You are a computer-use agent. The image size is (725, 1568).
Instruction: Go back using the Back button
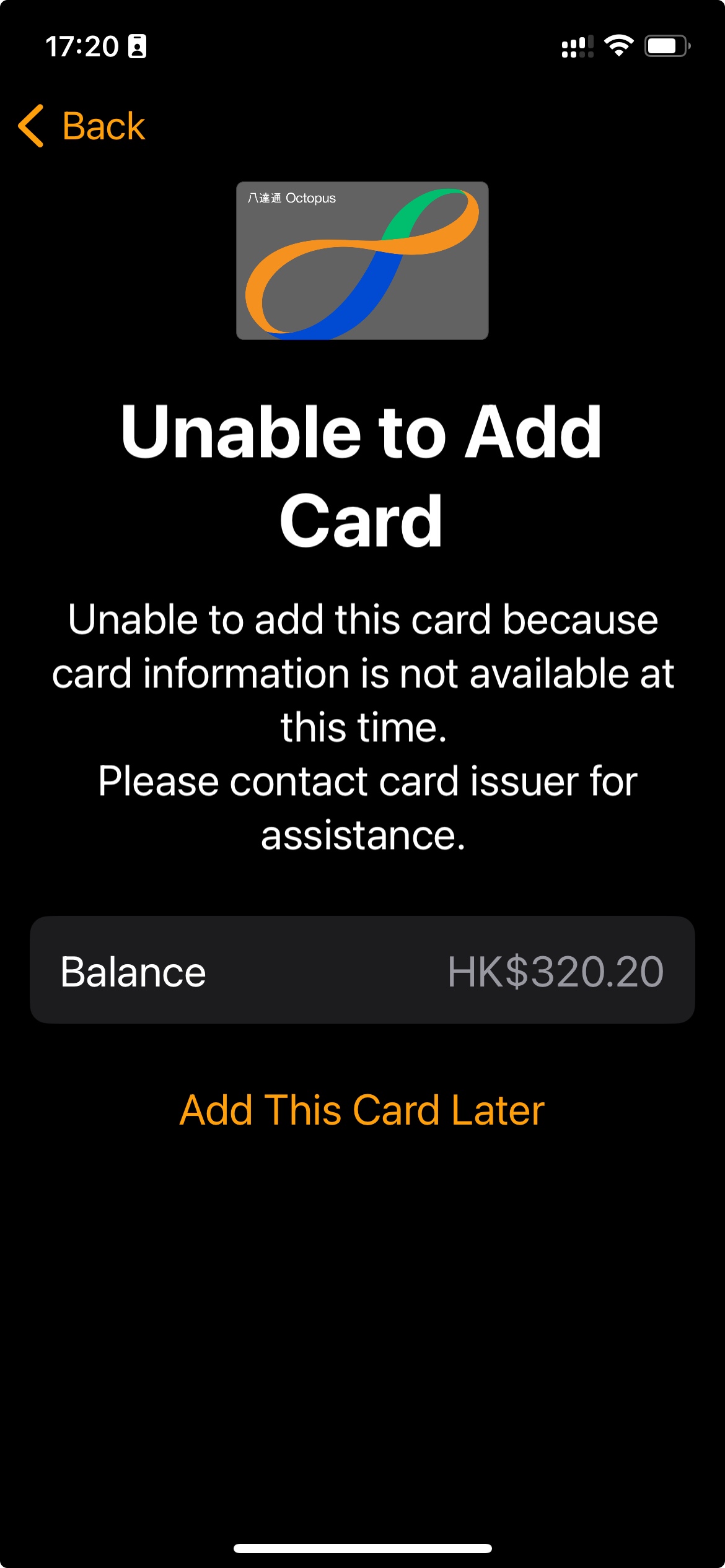pos(82,126)
